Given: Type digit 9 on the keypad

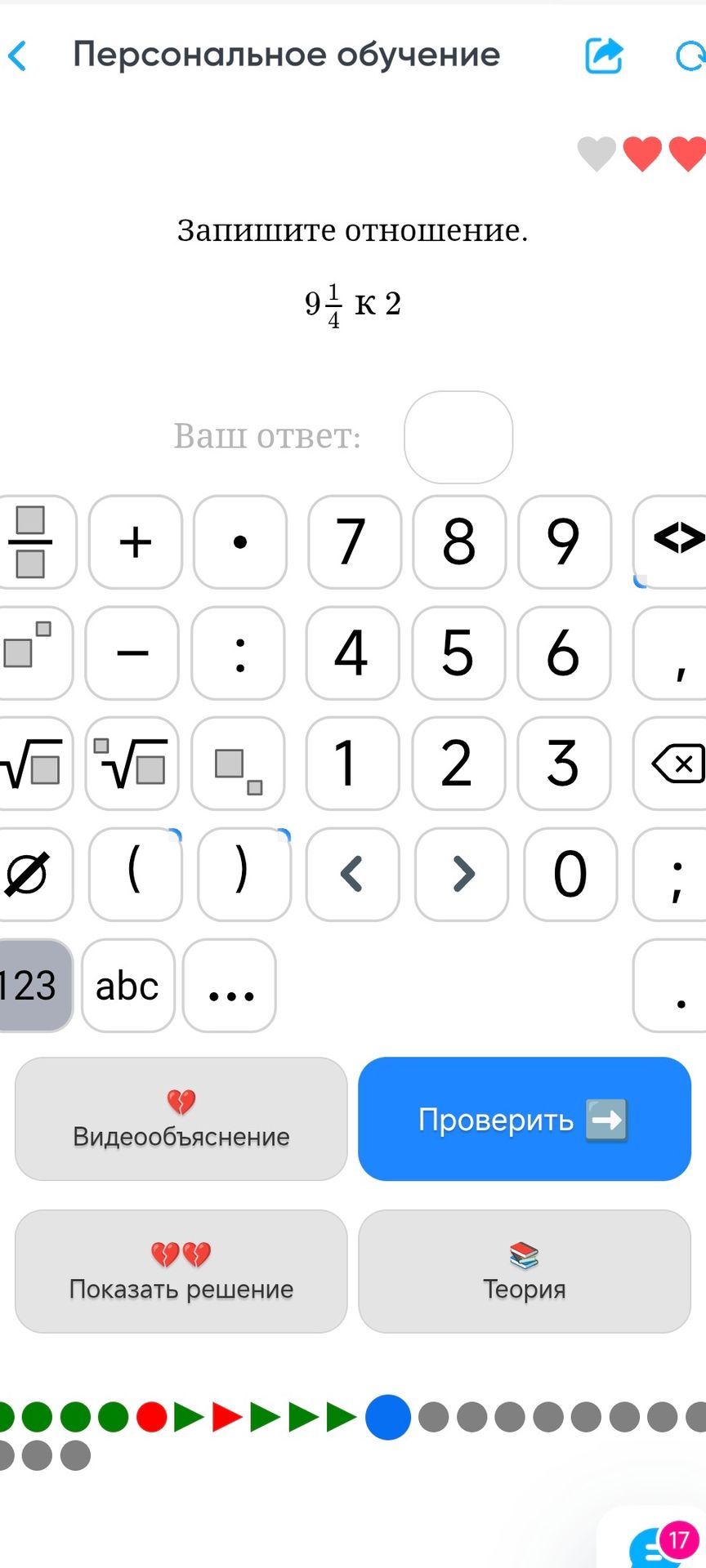Looking at the screenshot, I should (565, 541).
